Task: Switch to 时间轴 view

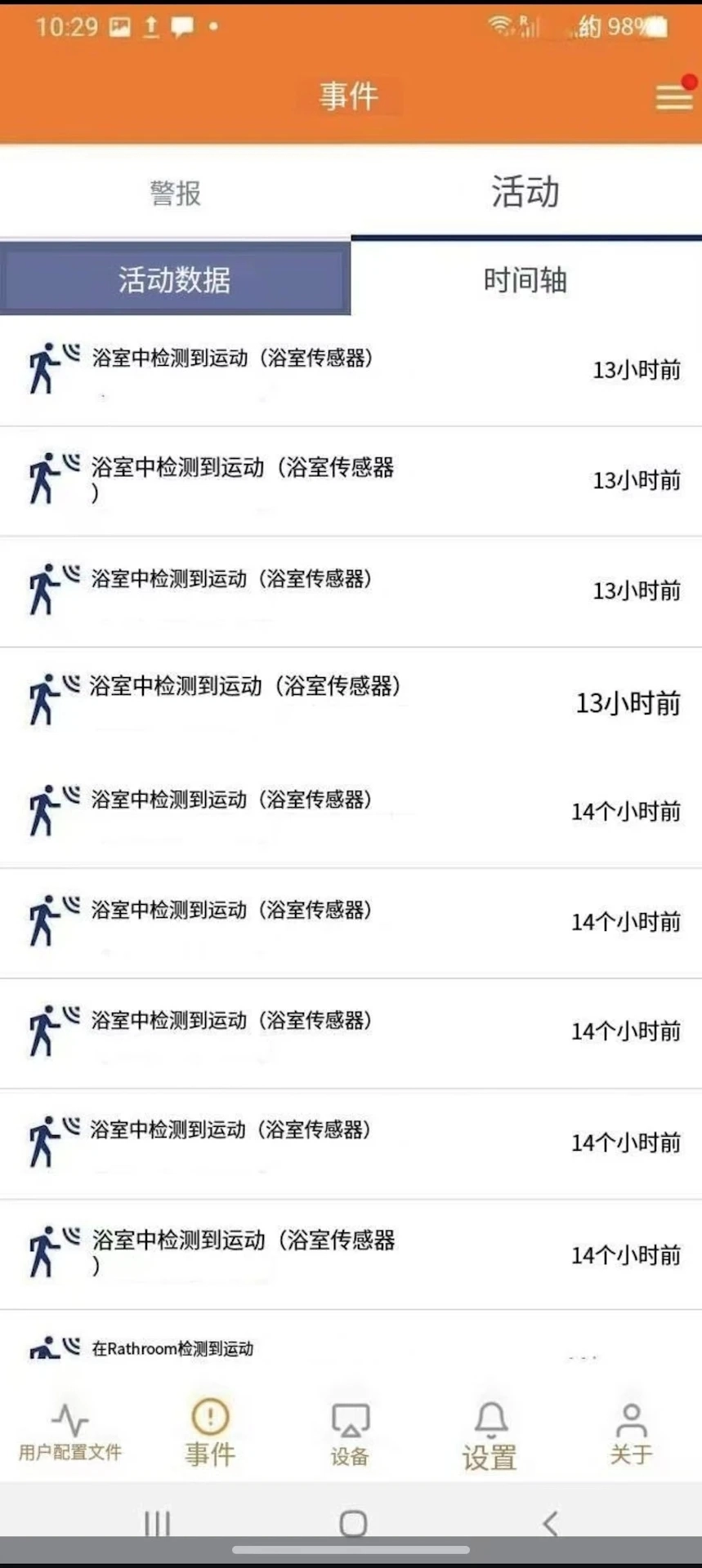Action: pyautogui.click(x=525, y=280)
